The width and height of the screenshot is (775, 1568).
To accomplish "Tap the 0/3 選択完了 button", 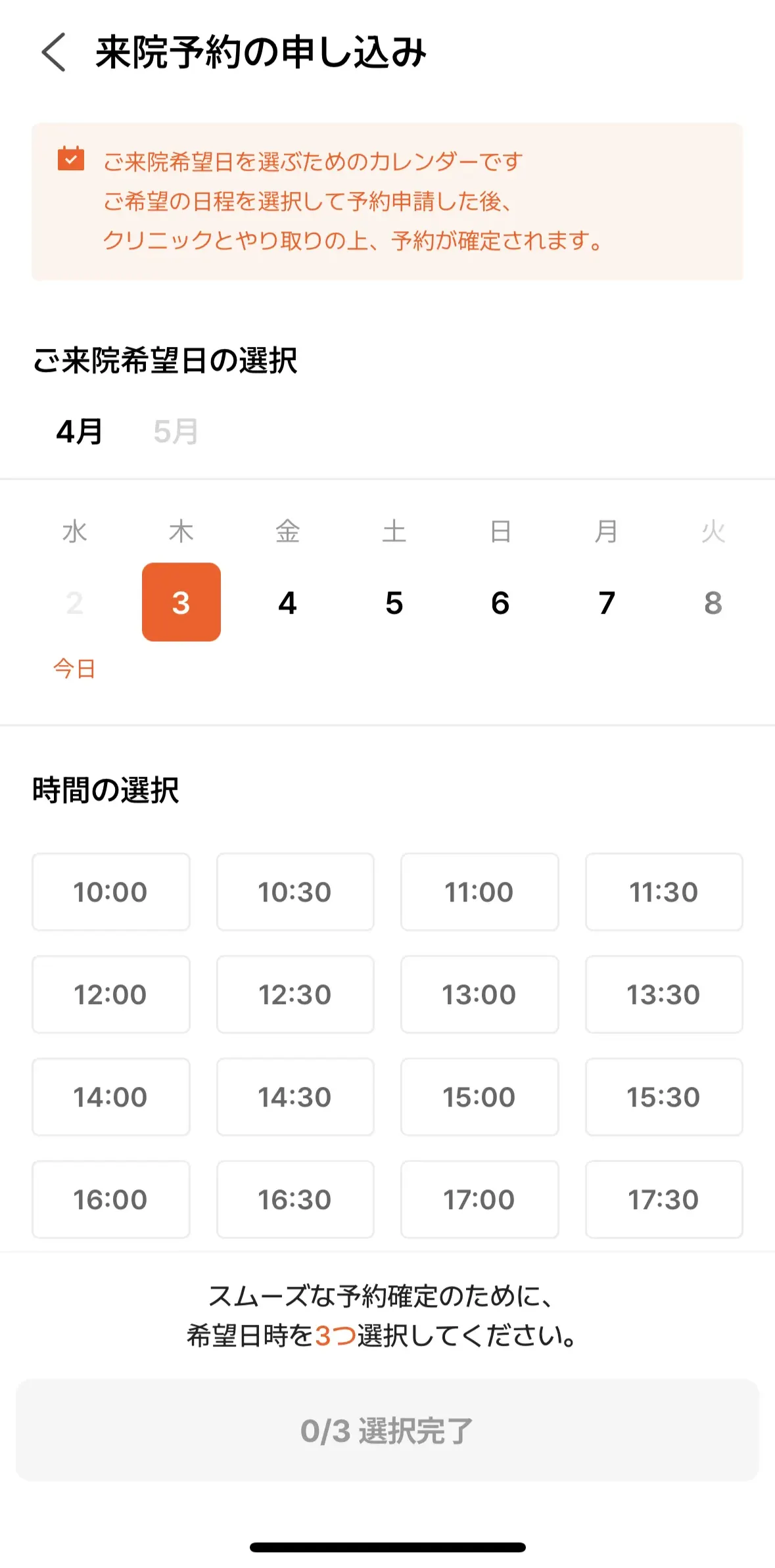I will 387,1431.
